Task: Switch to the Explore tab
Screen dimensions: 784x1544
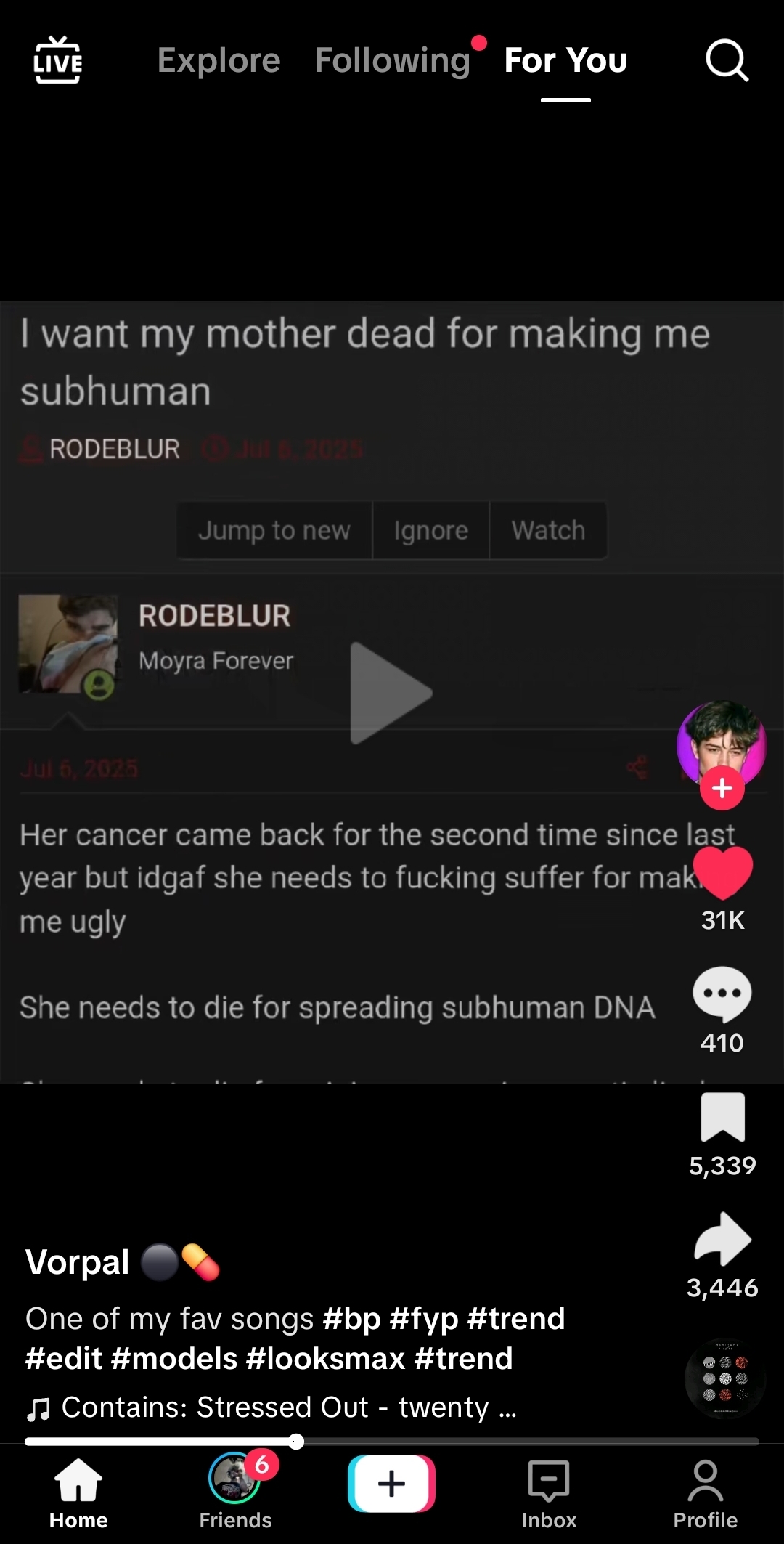Action: tap(219, 60)
